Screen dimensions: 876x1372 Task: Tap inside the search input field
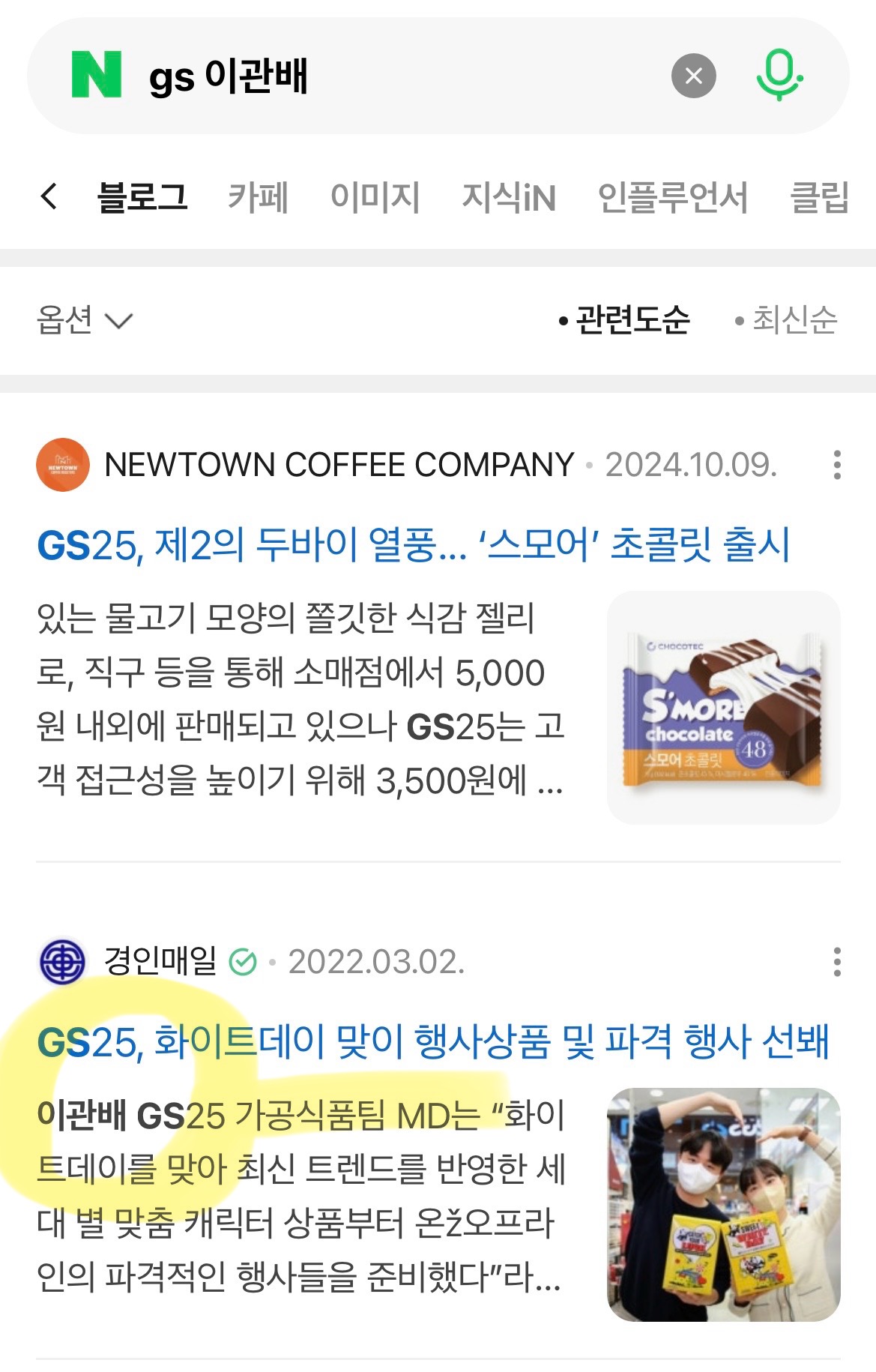point(375,74)
